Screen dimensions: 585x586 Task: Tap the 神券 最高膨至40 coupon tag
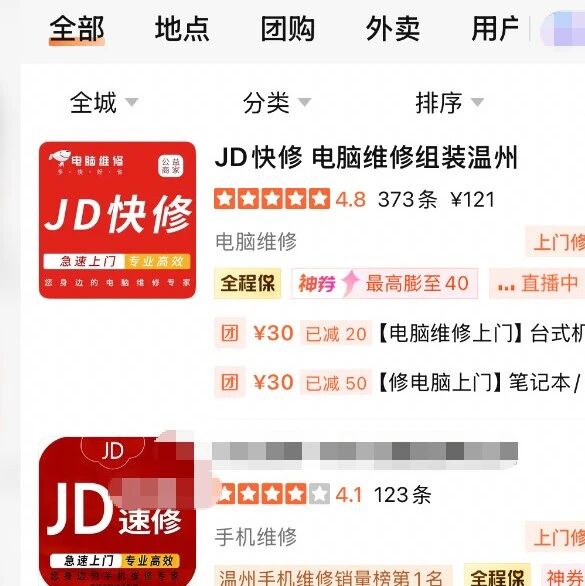(385, 283)
